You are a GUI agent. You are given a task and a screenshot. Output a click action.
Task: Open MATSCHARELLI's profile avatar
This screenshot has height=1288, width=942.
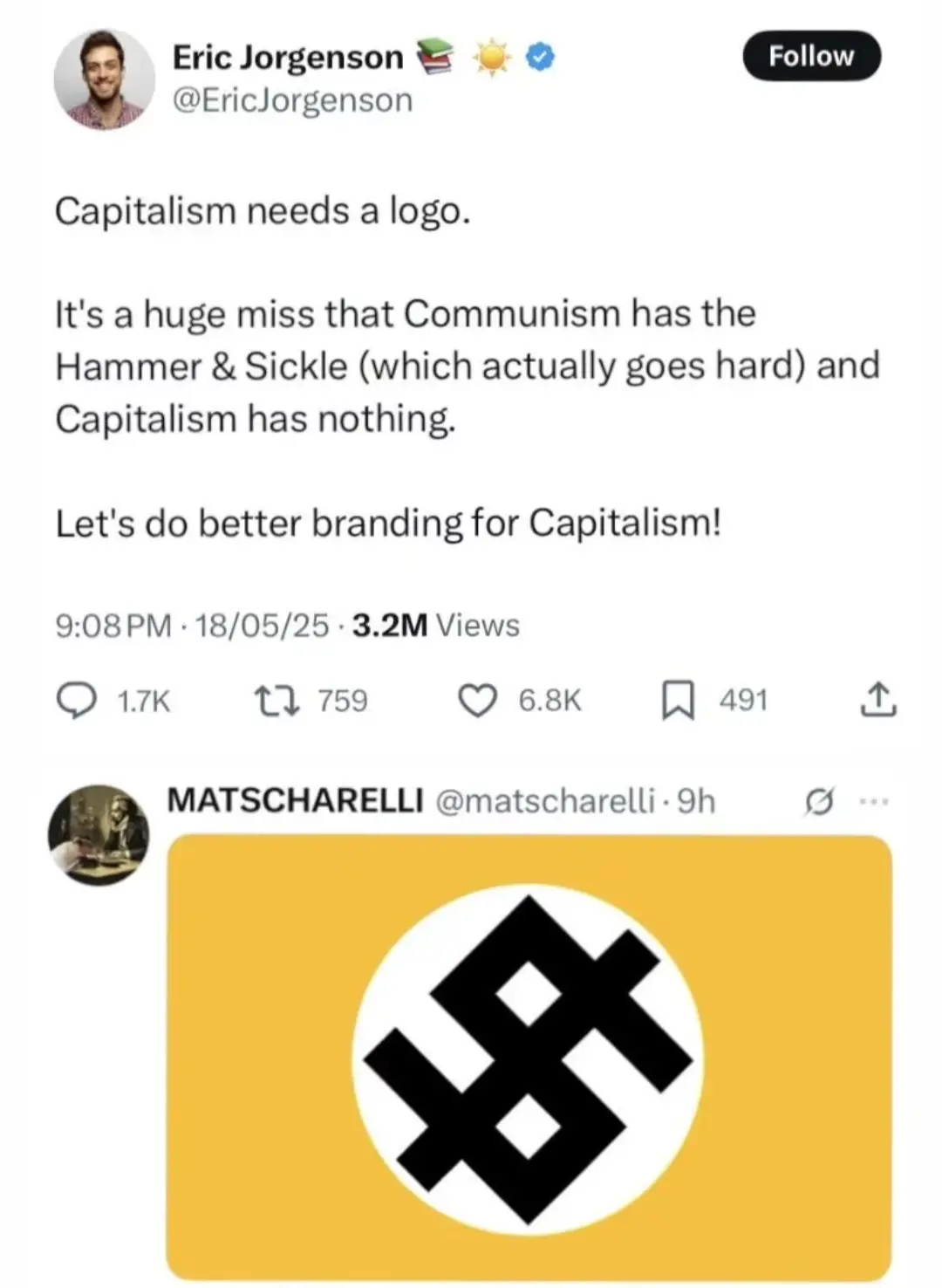pyautogui.click(x=99, y=834)
